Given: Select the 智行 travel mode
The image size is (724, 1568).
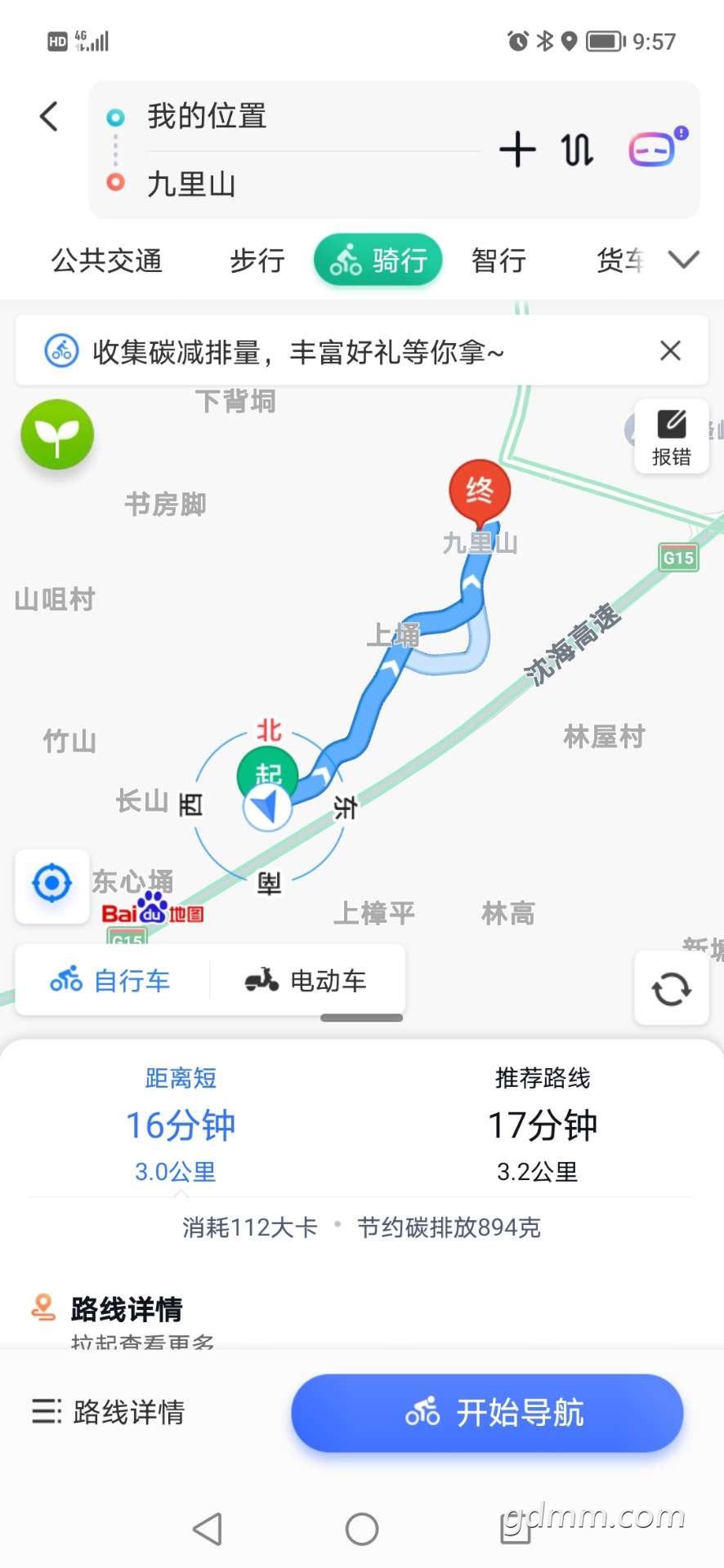Looking at the screenshot, I should (498, 261).
